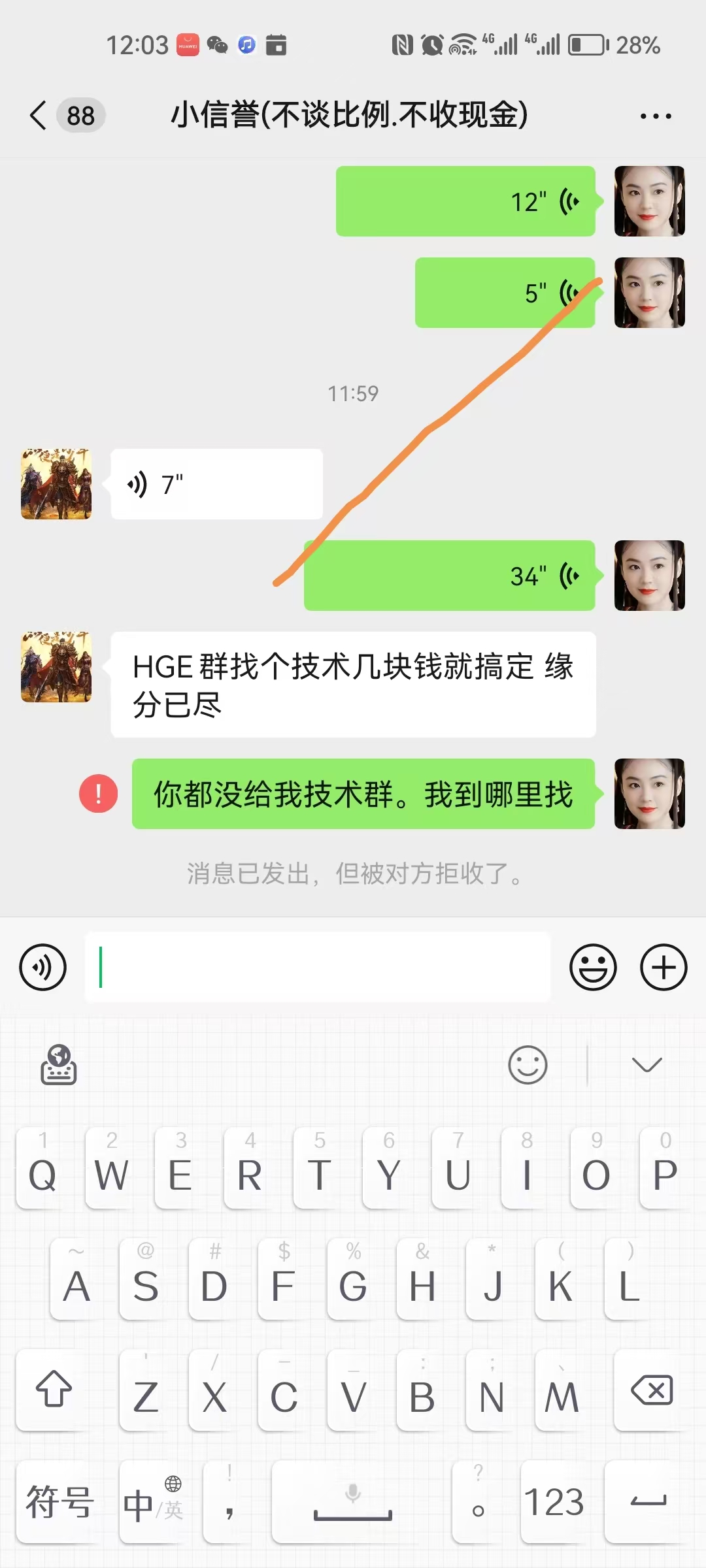Image resolution: width=706 pixels, height=1568 pixels.
Task: Collapse the keyboard with down chevron
Action: (x=647, y=1065)
